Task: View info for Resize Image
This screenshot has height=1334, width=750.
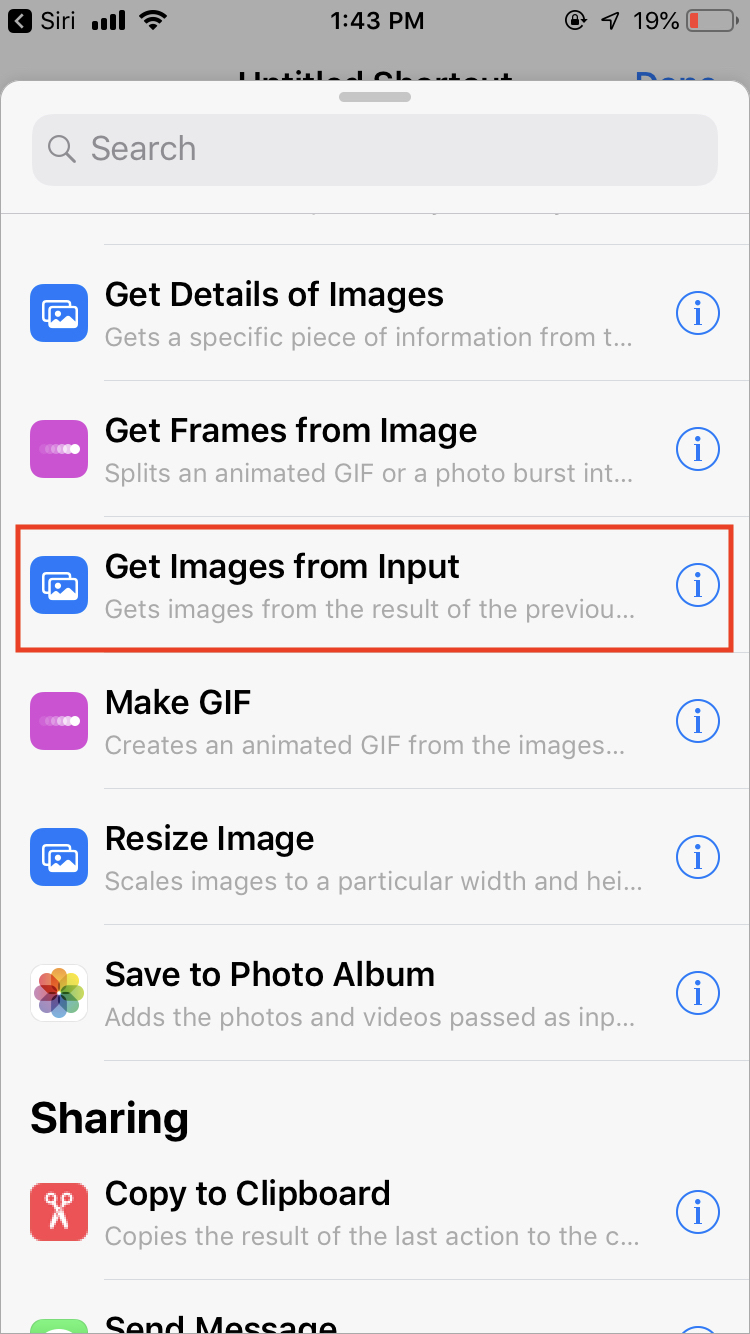Action: (698, 857)
